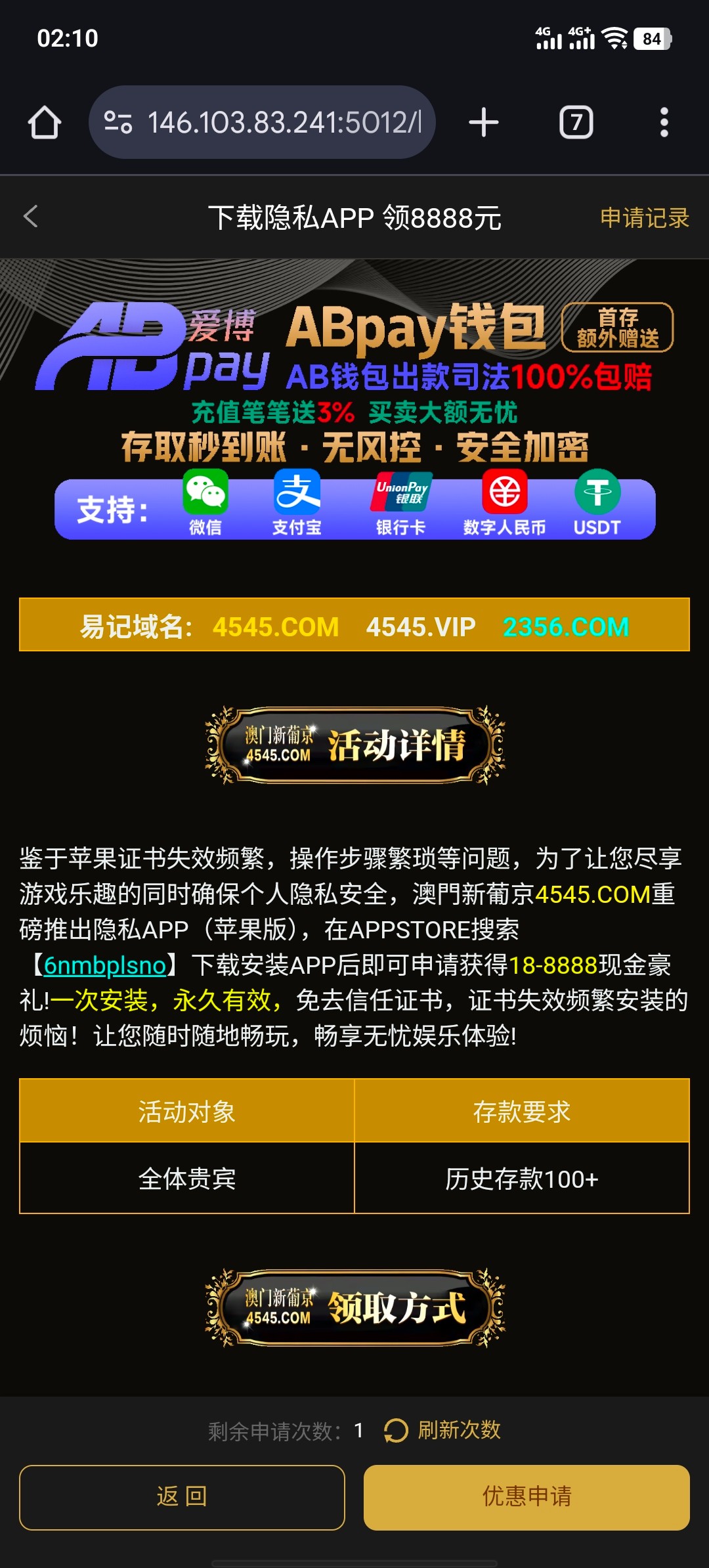Tap the address bar URL field
The height and width of the screenshot is (1568, 709).
pos(282,123)
